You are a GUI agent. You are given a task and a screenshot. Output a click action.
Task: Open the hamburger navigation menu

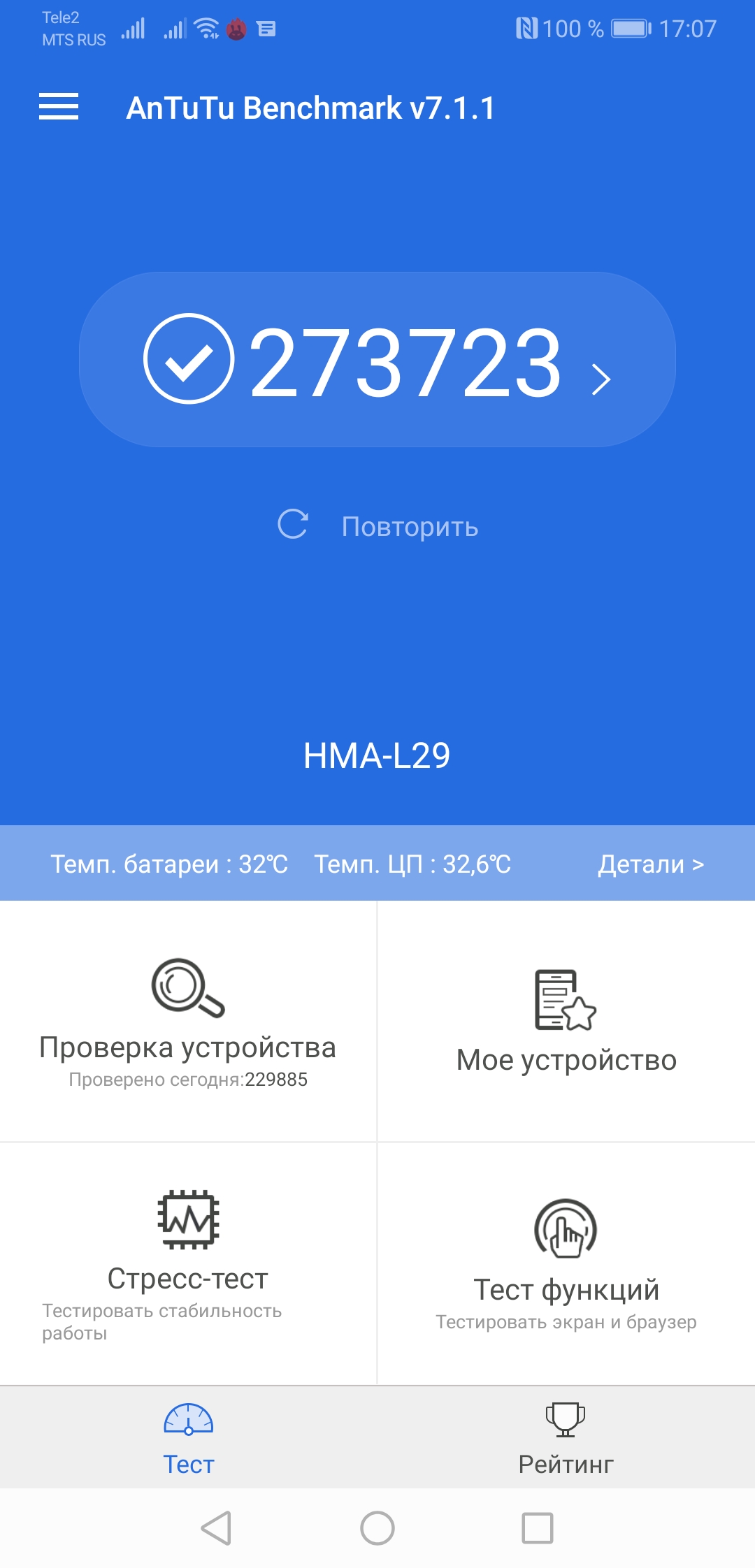[59, 107]
